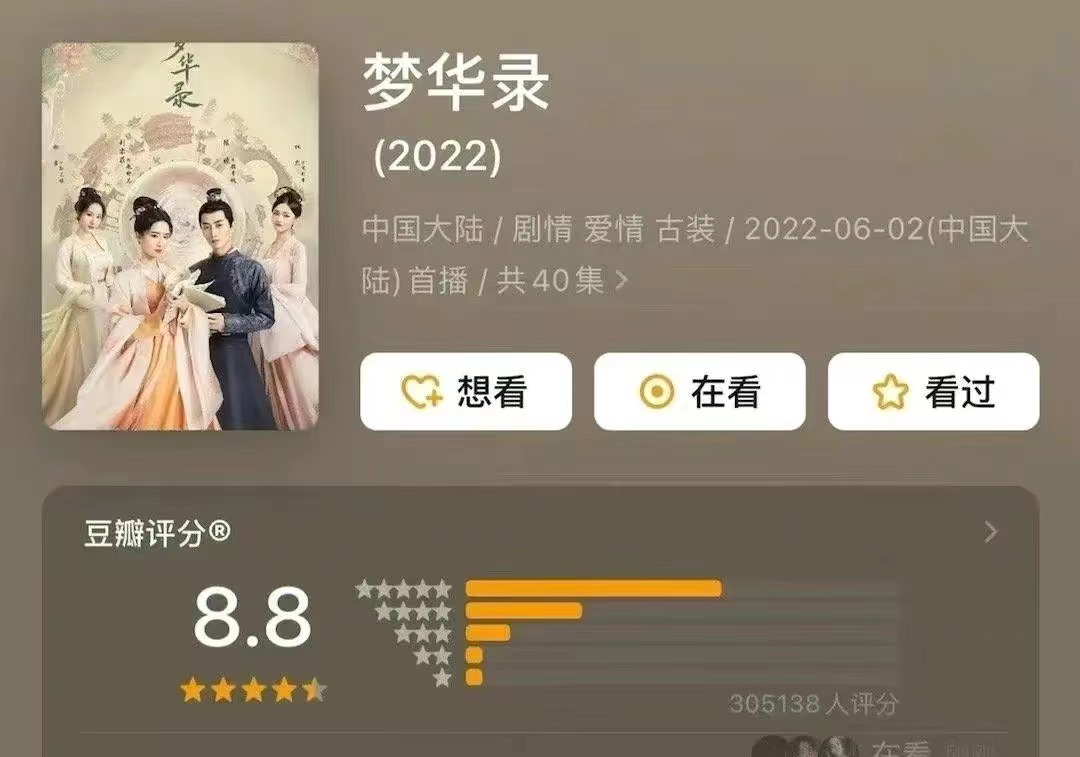Mark 梦华录 as 想看

(466, 392)
